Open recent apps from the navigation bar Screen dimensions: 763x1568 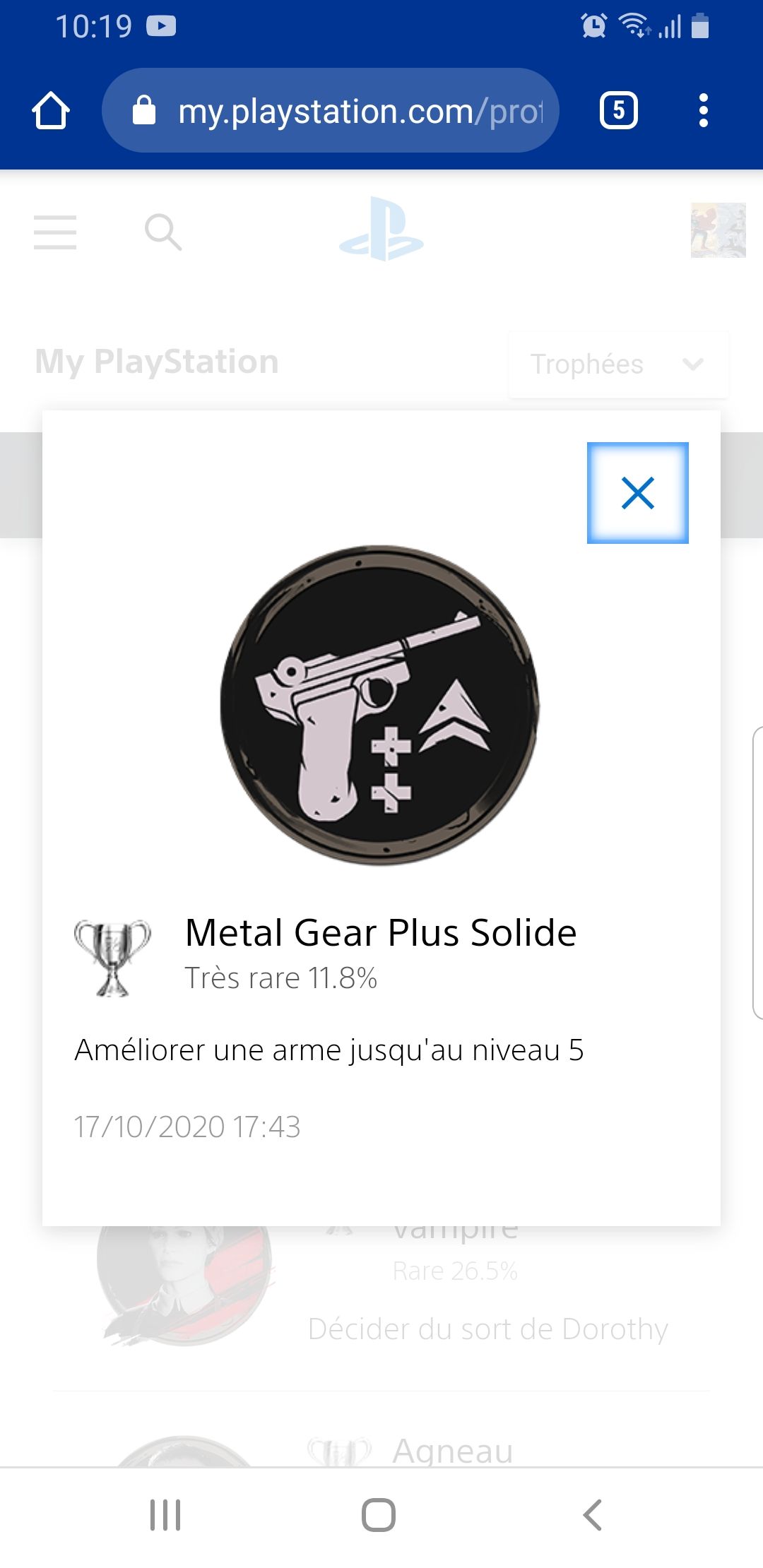[165, 1515]
